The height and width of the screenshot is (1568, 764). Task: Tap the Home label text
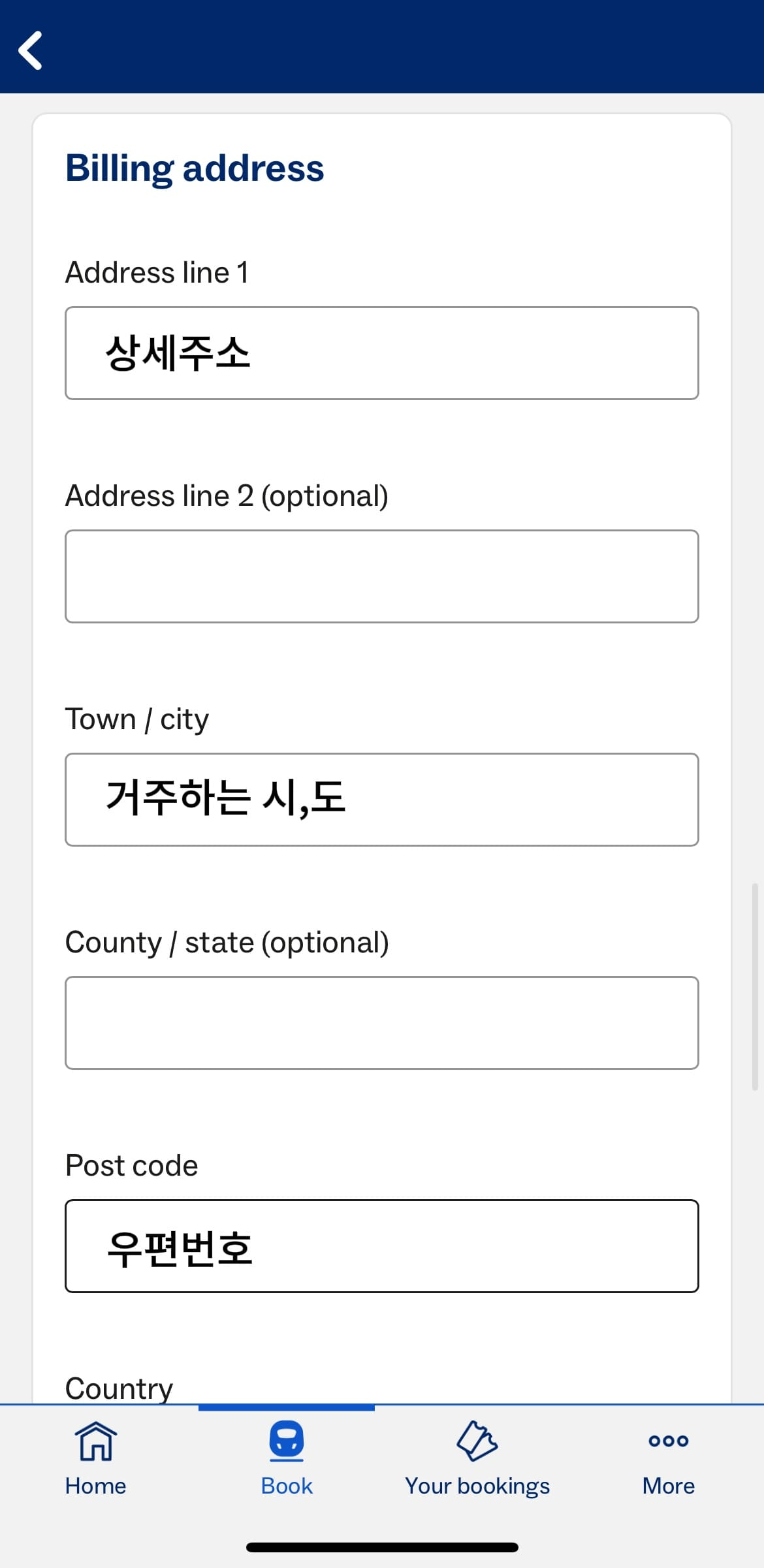(95, 1485)
